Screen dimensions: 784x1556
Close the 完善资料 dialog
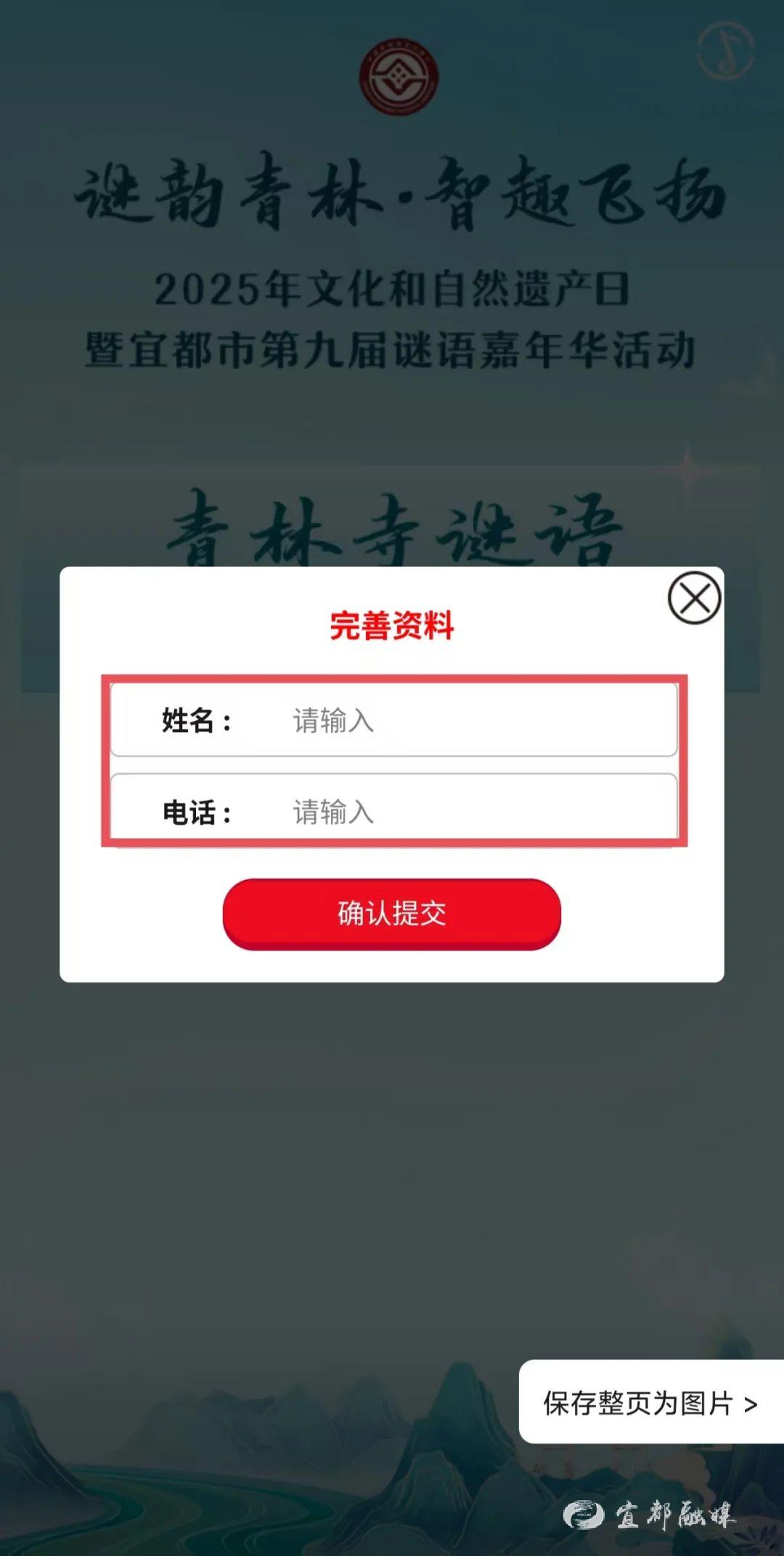point(694,598)
